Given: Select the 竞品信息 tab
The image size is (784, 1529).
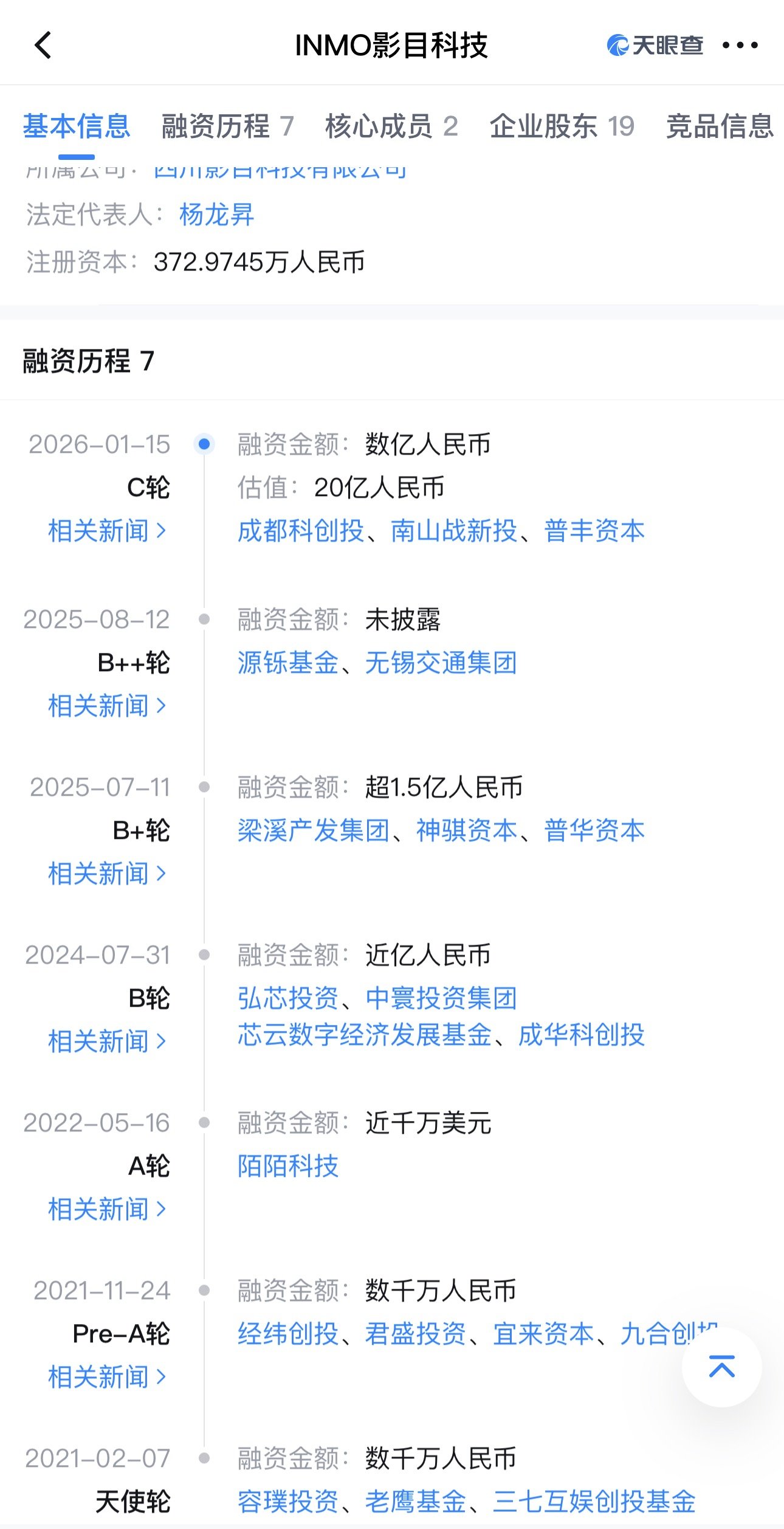Looking at the screenshot, I should [720, 126].
